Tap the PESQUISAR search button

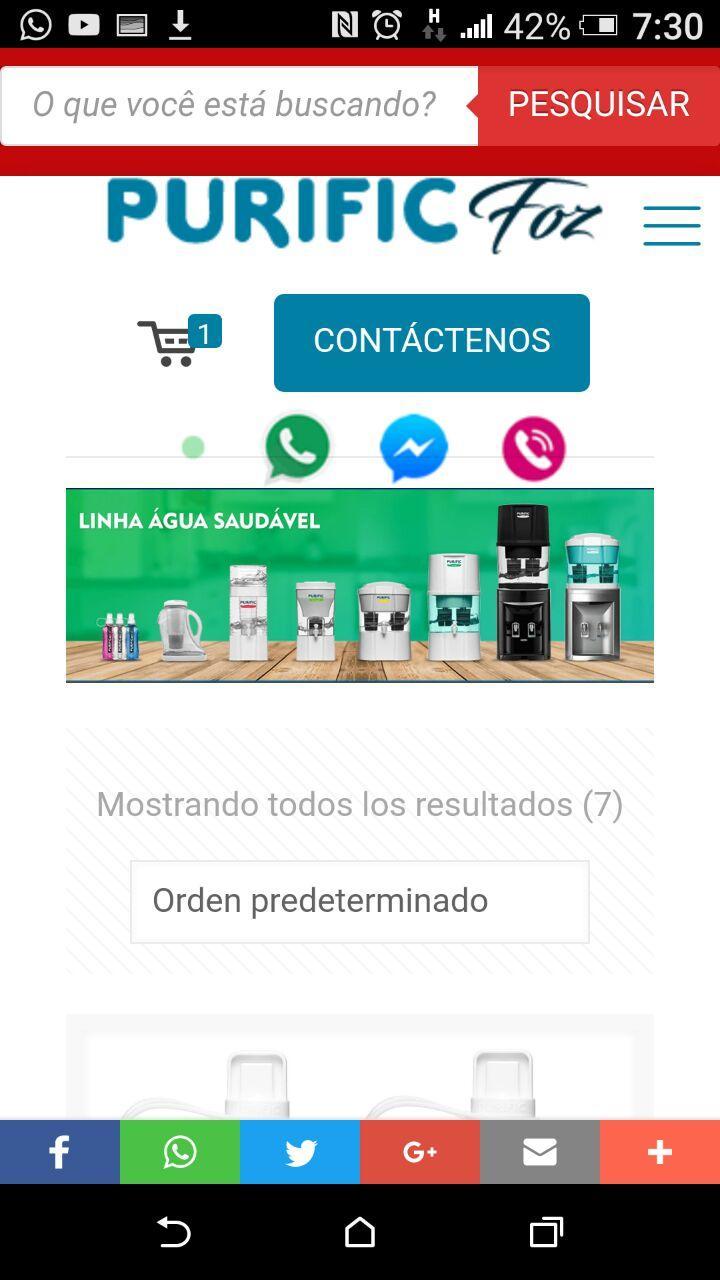tap(598, 105)
